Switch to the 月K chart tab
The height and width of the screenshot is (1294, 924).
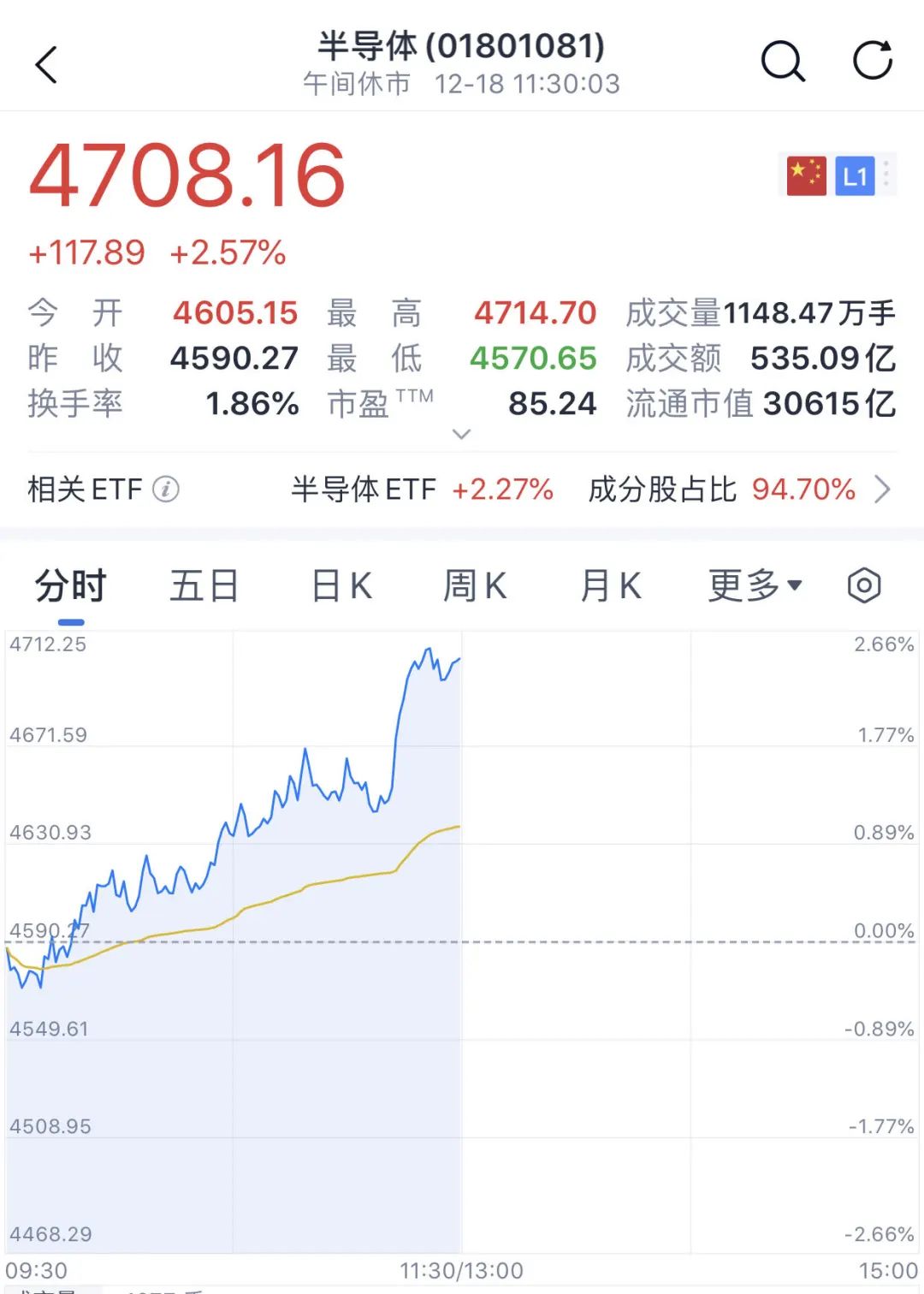(610, 586)
